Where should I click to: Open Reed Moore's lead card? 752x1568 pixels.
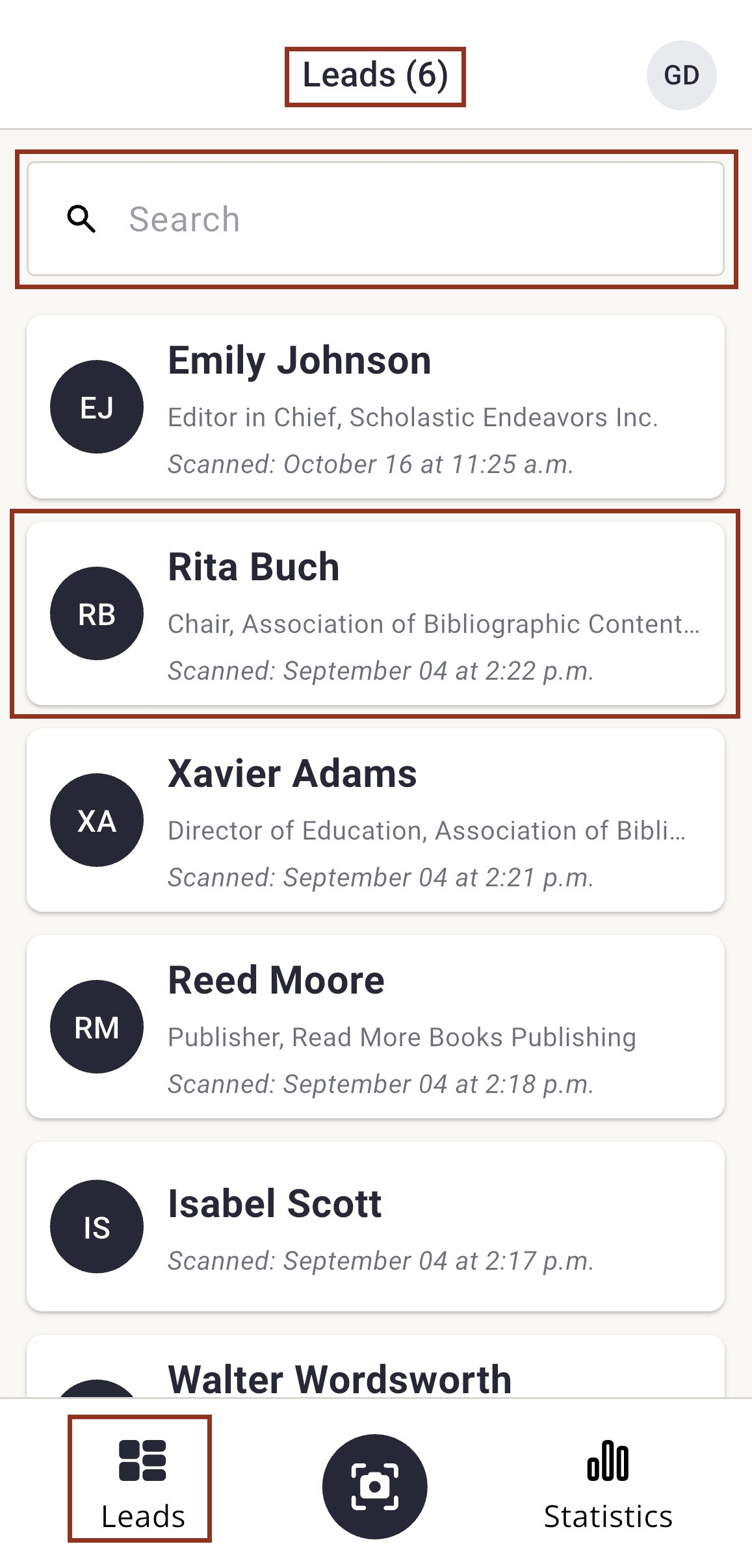coord(376,1027)
